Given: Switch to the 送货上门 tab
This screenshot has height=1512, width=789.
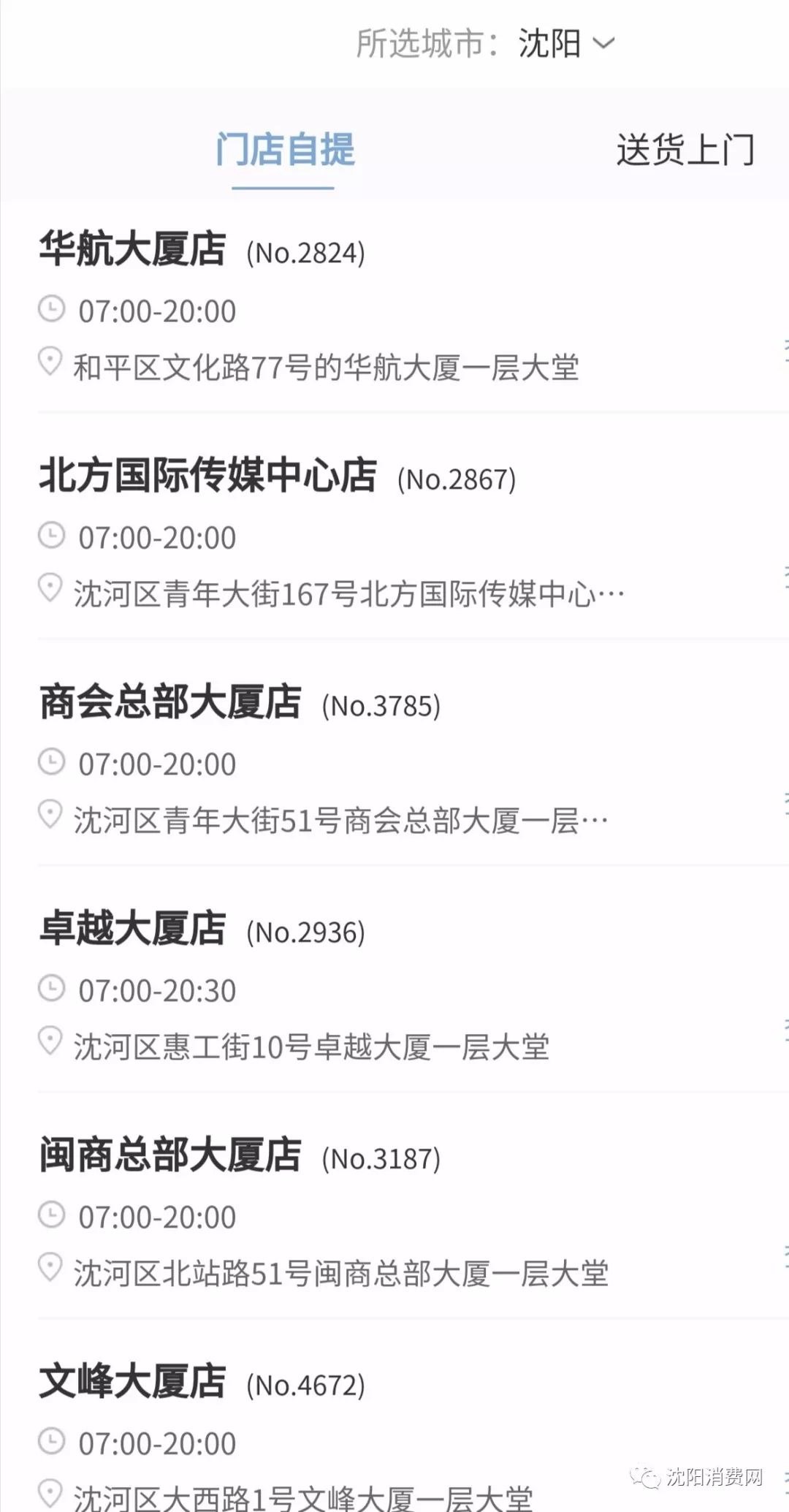Looking at the screenshot, I should [x=685, y=151].
